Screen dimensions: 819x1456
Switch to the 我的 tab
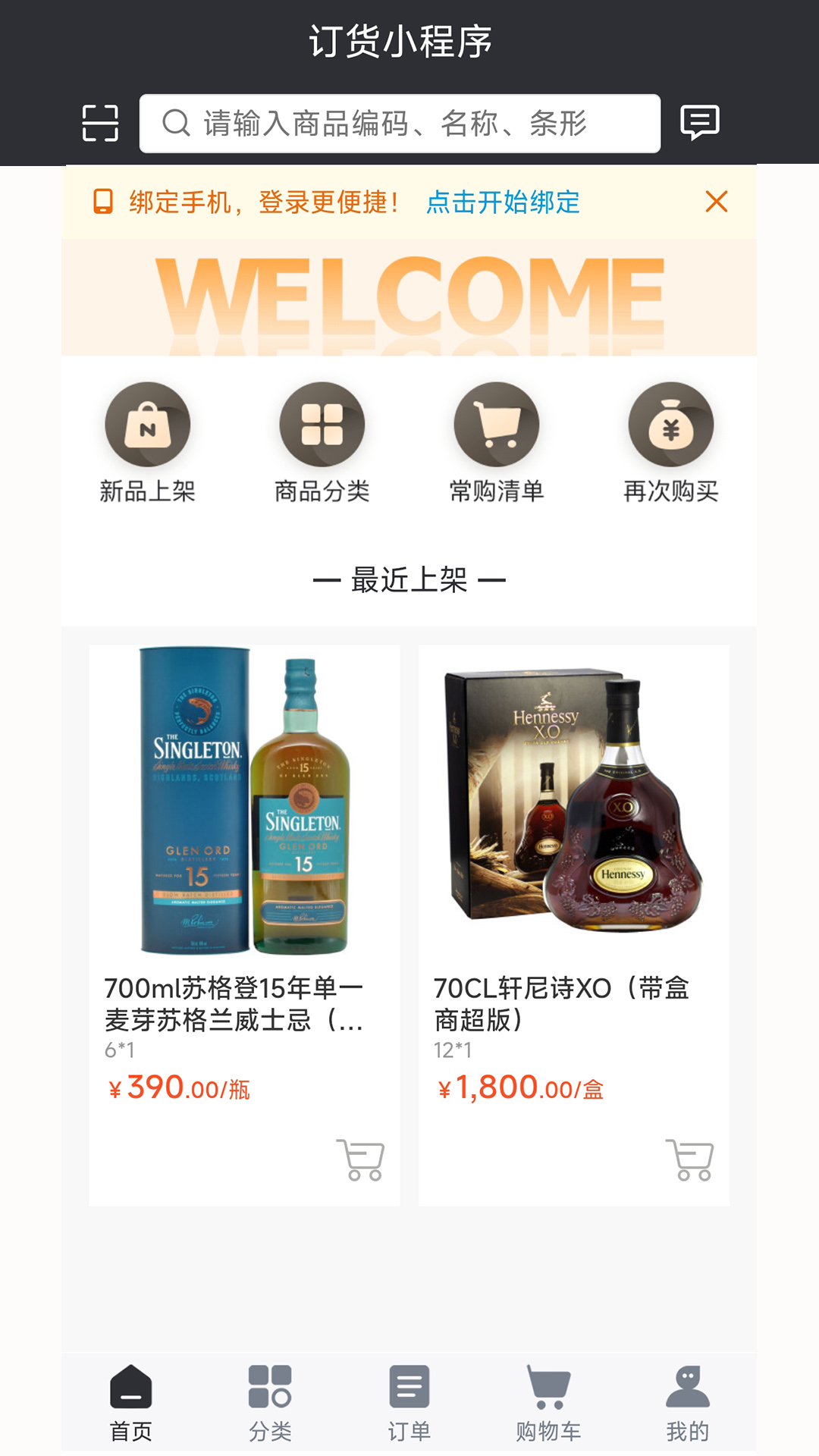click(x=687, y=1403)
